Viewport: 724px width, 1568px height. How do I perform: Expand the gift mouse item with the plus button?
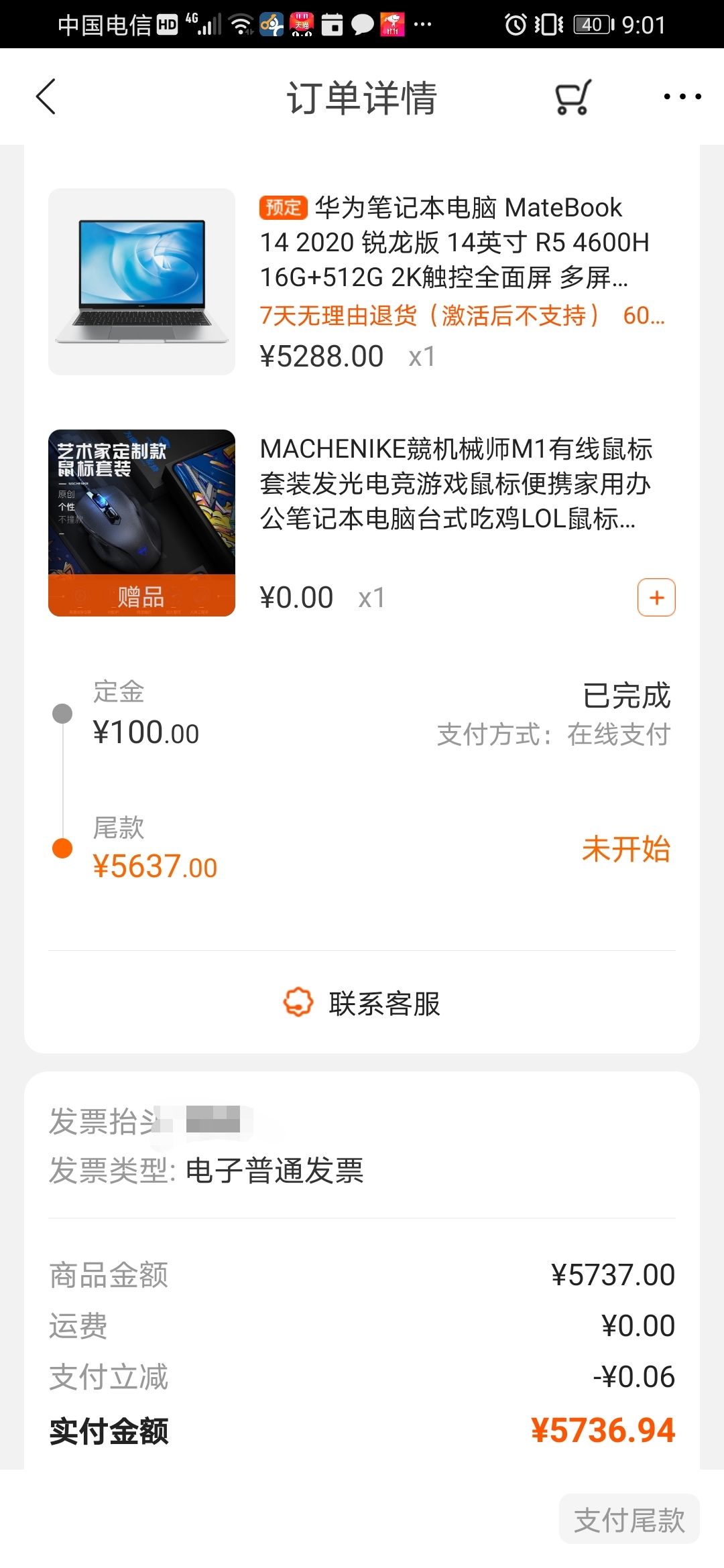point(656,596)
